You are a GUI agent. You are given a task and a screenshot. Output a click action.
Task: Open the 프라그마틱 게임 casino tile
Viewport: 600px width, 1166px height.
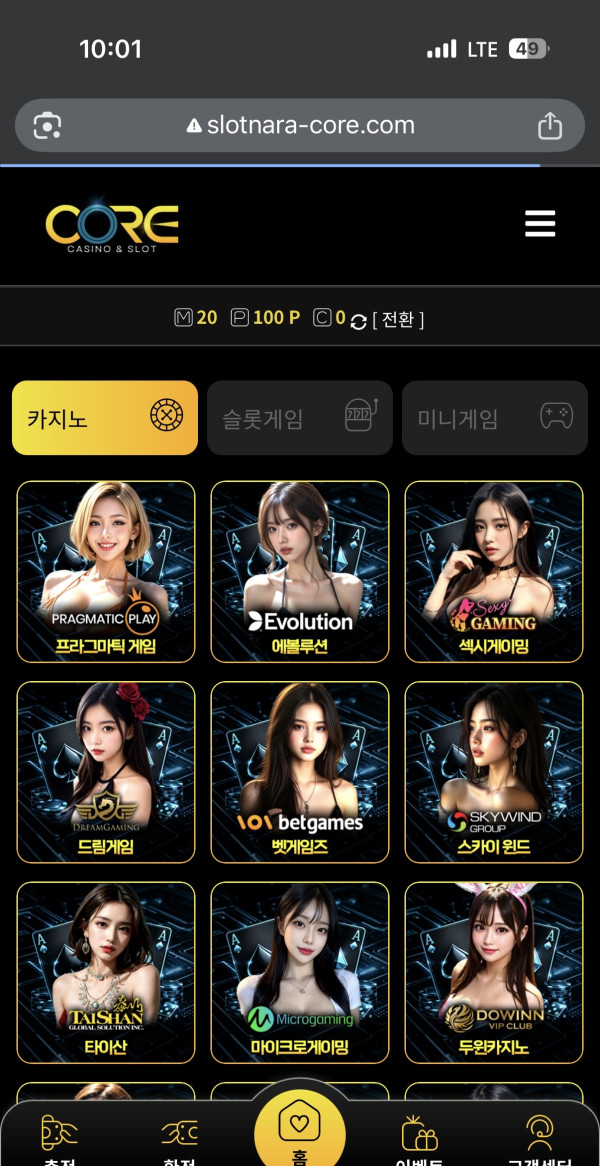106,572
